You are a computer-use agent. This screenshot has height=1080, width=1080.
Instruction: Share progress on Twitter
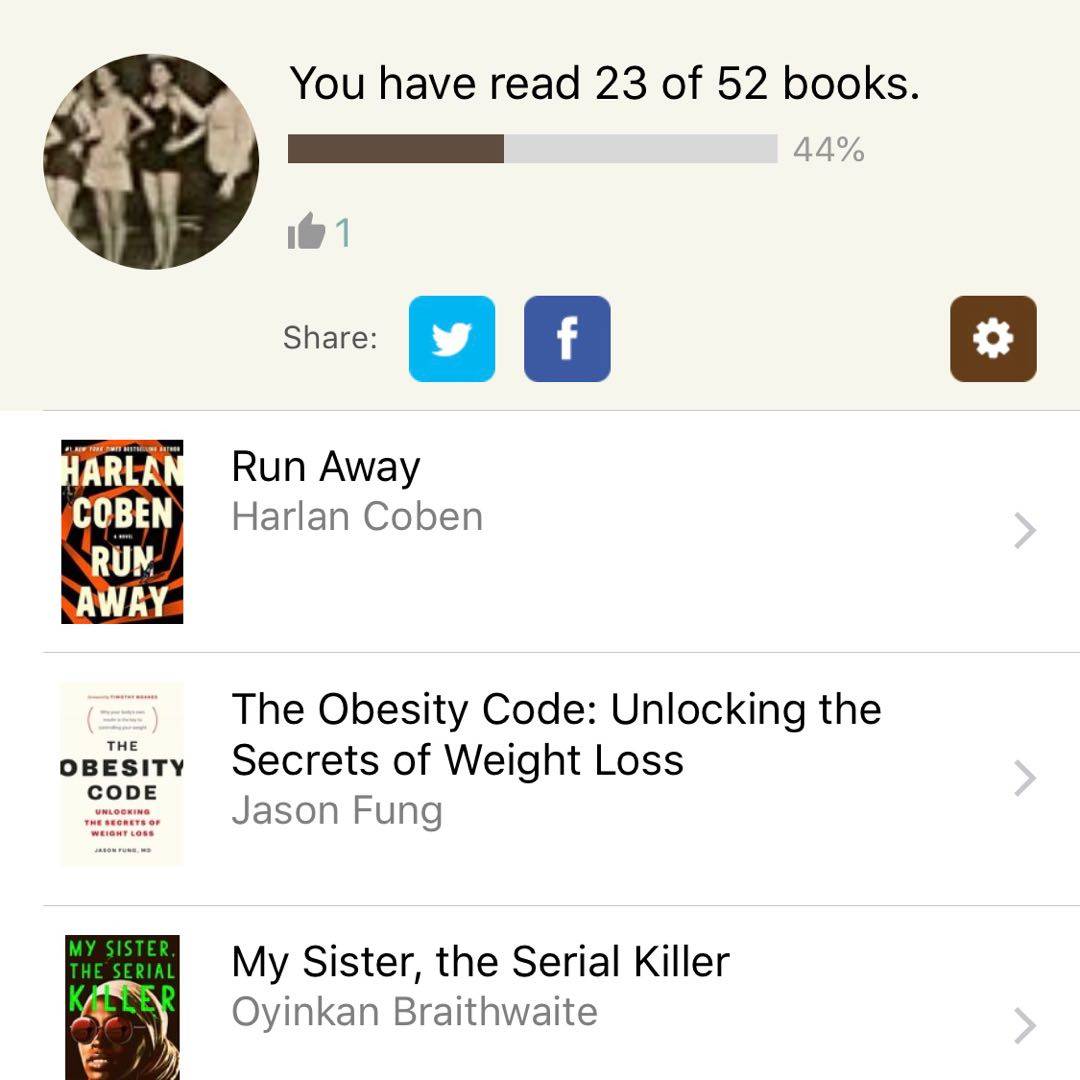[451, 339]
